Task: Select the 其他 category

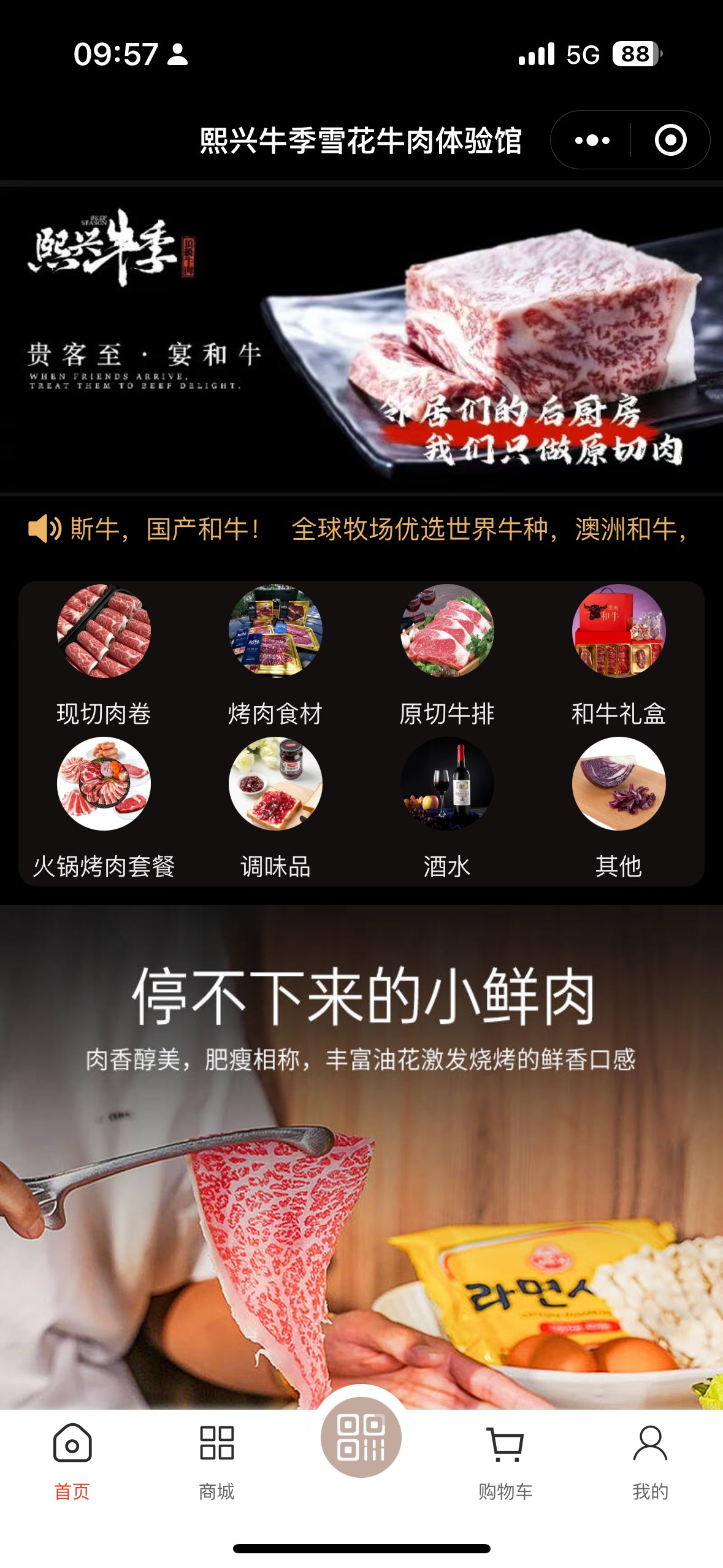Action: [x=618, y=807]
